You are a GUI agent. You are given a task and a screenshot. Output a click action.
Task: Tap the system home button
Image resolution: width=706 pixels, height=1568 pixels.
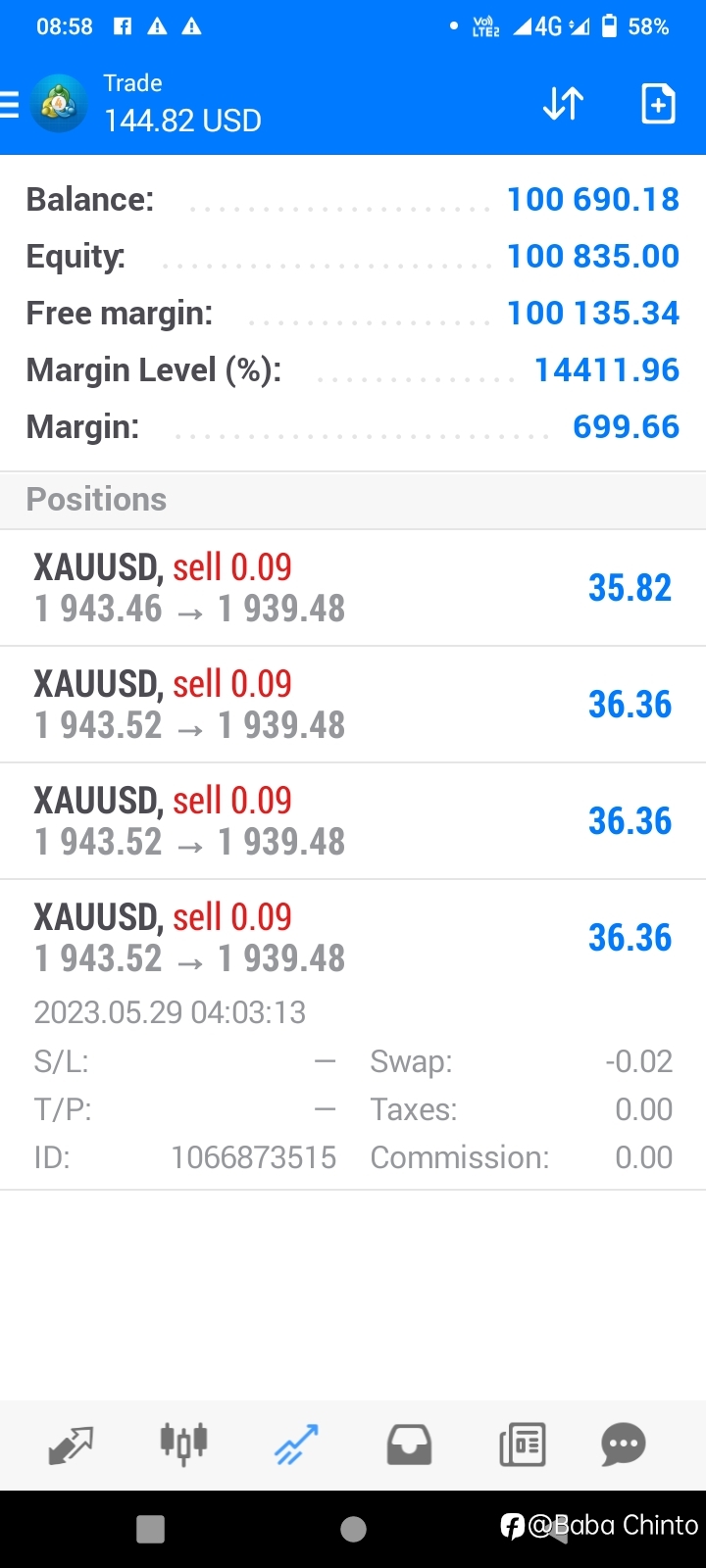coord(353,1529)
